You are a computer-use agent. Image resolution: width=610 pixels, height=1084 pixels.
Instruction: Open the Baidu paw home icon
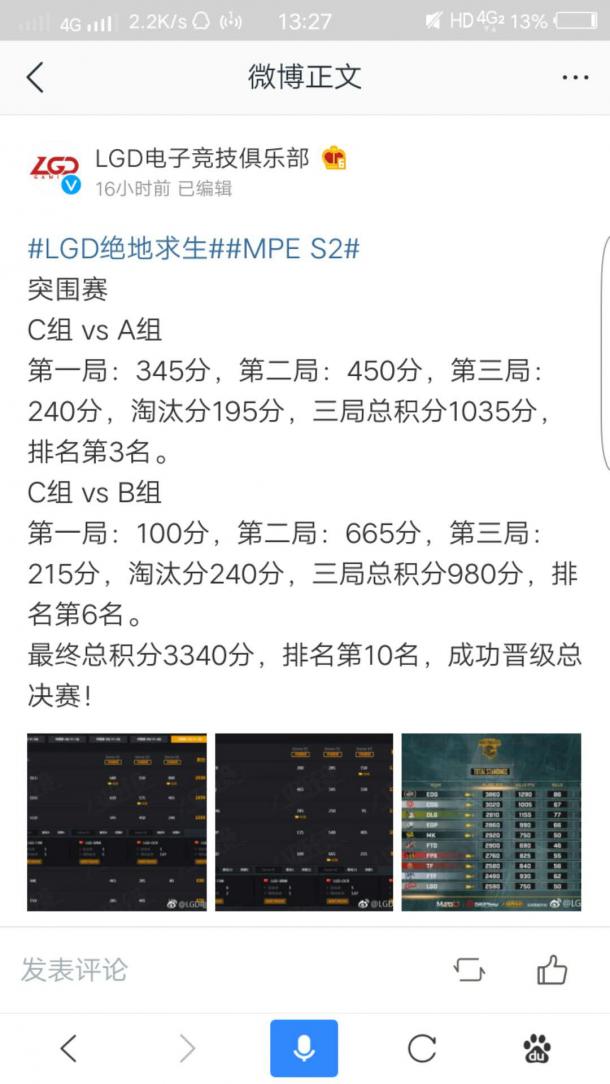point(537,1049)
